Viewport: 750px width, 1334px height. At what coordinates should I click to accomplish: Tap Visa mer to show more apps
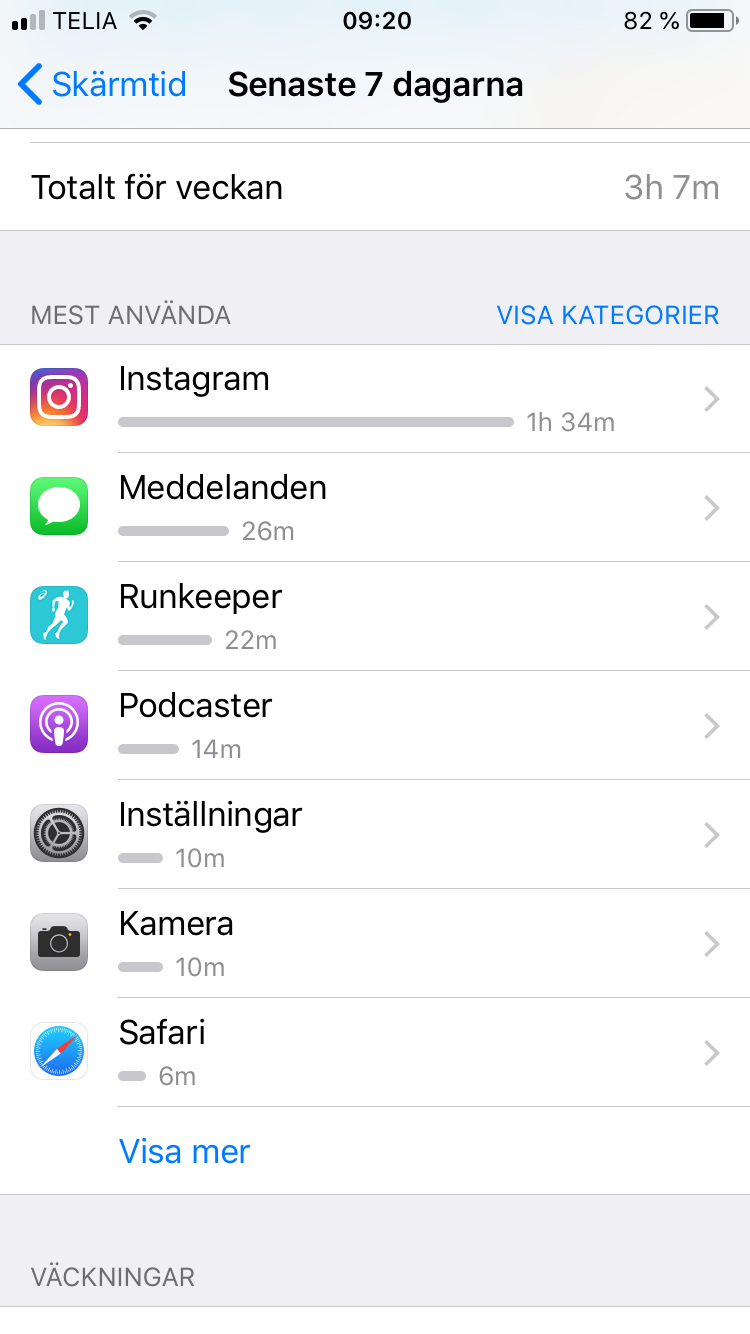[x=184, y=1151]
